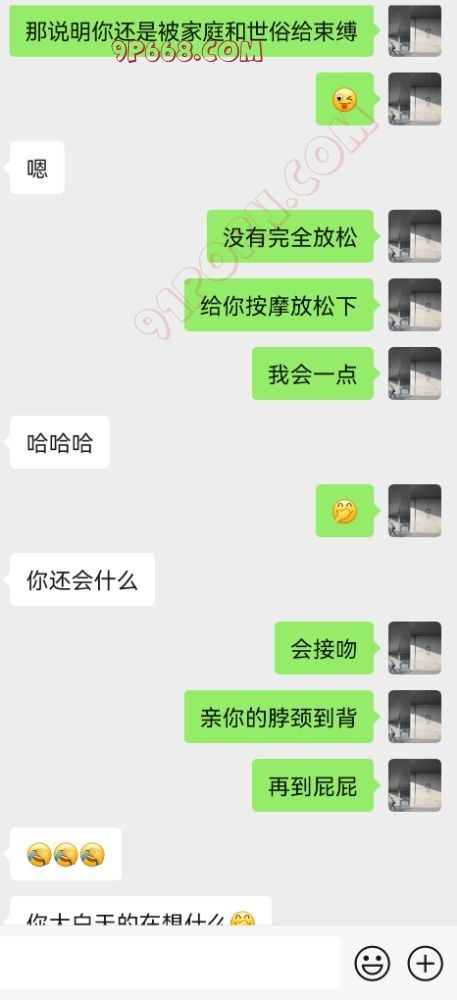
Task: Open the emoji sticker panel
Action: tap(373, 962)
